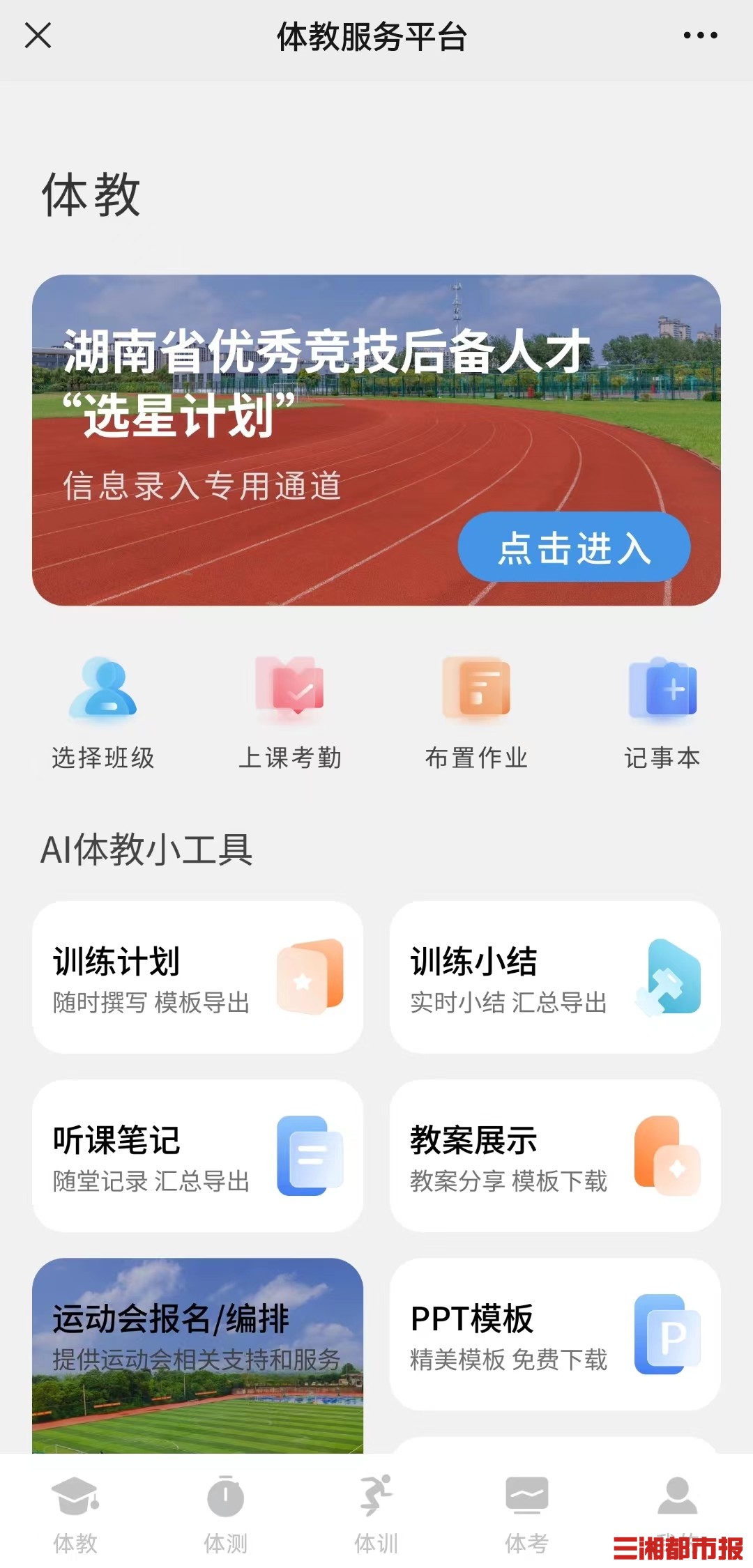Open the 听课笔记 card
This screenshot has height=1568, width=753.
pyautogui.click(x=197, y=1155)
